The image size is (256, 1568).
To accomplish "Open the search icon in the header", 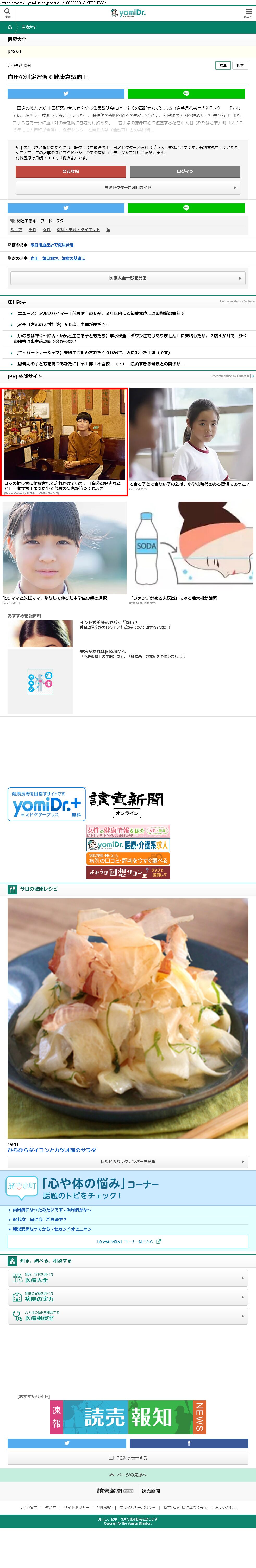I will point(7,13).
